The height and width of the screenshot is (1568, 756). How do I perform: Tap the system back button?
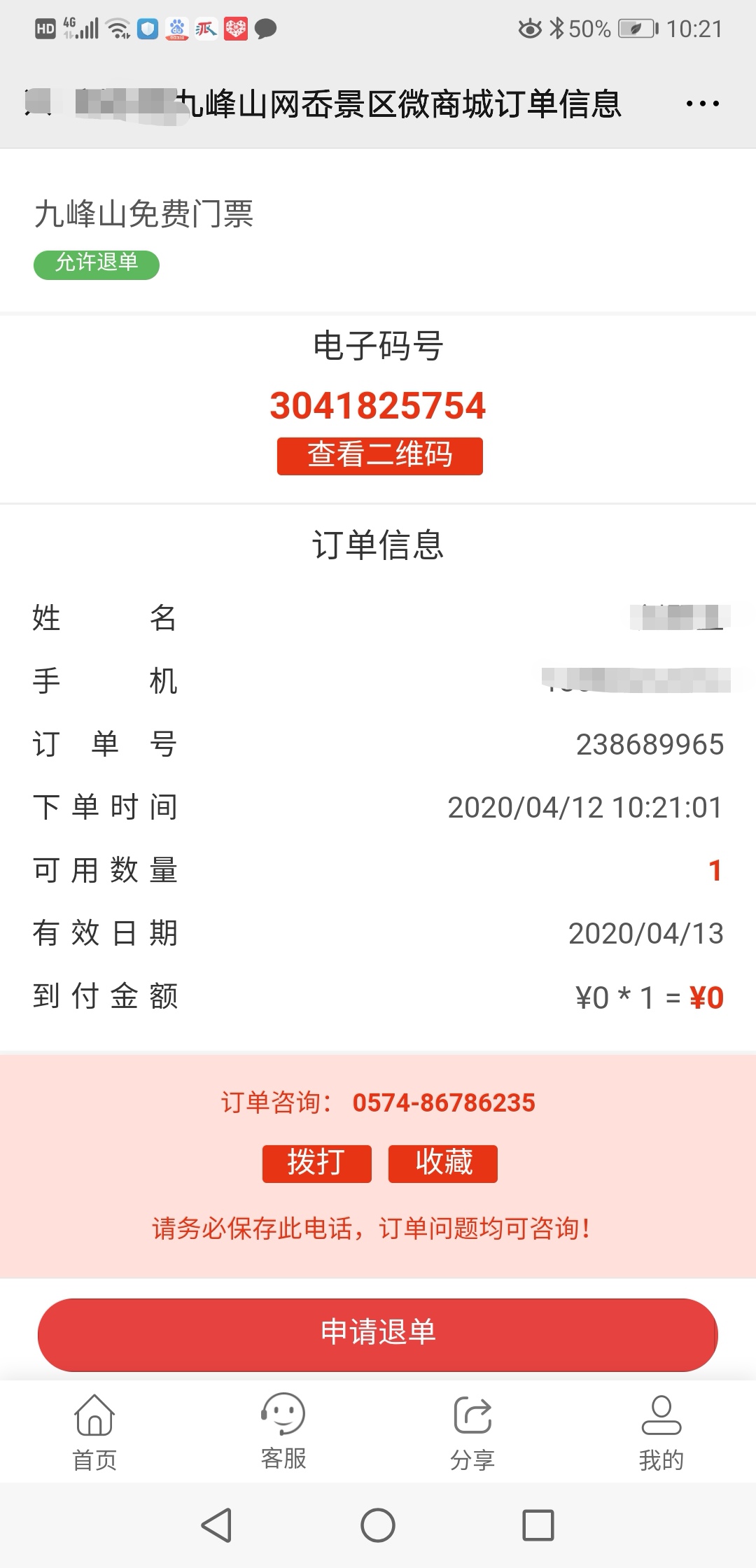pos(217,1525)
